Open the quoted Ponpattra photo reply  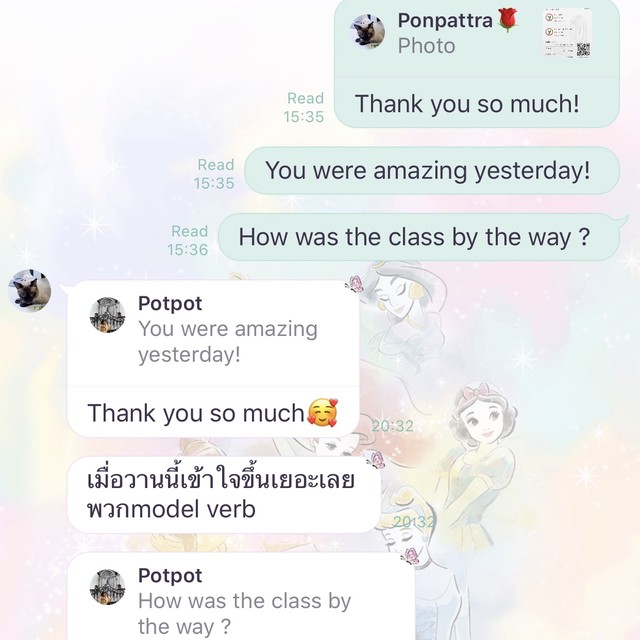coord(470,34)
